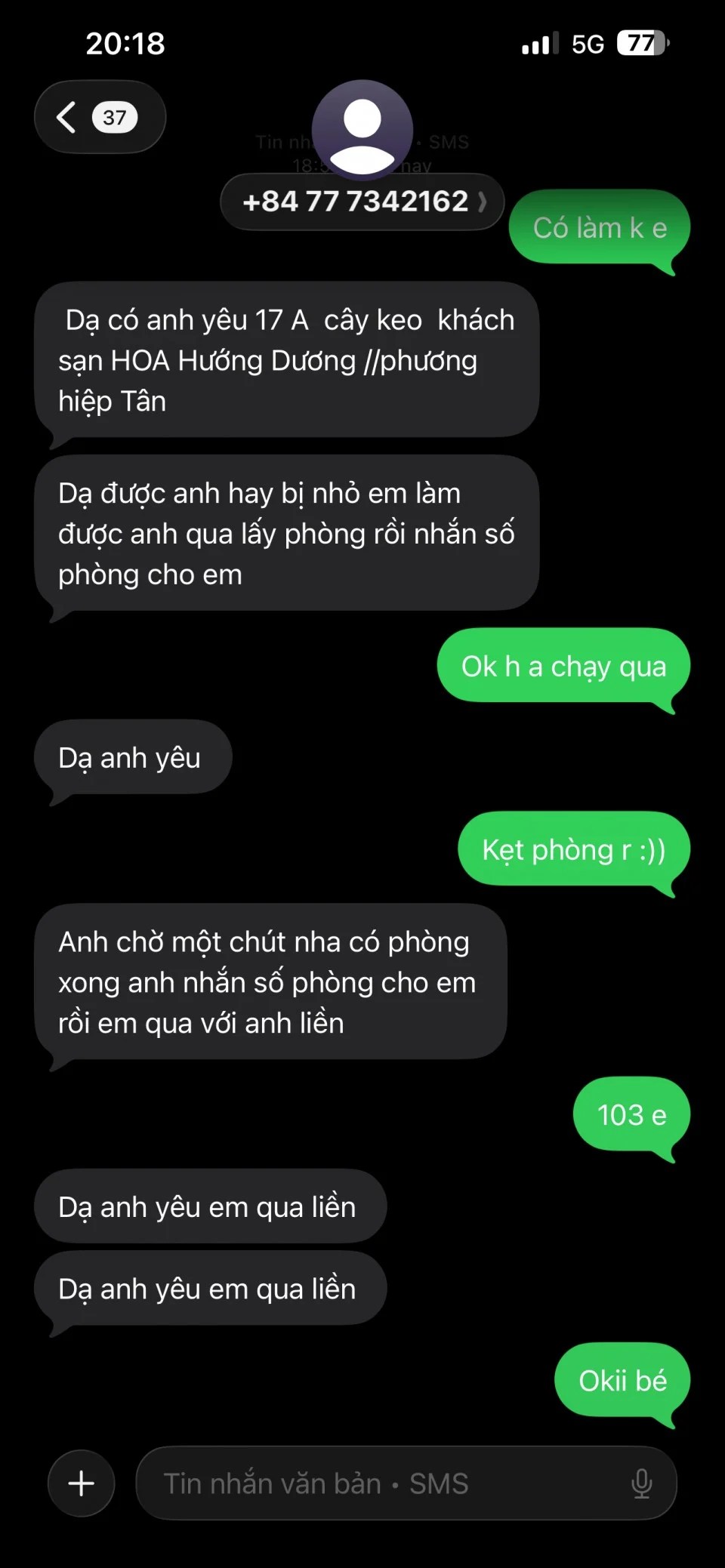Start voice dictation with the microphone
The image size is (725, 1568).
pos(641,1483)
